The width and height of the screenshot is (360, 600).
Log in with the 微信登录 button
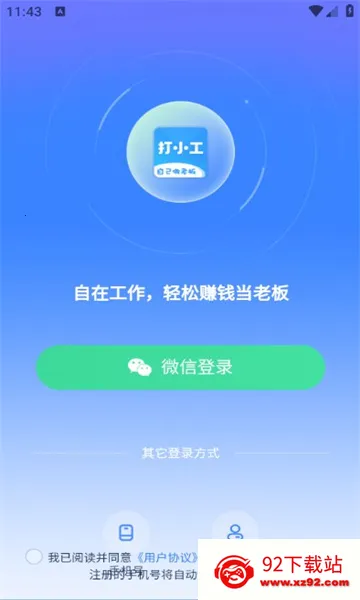coord(180,367)
